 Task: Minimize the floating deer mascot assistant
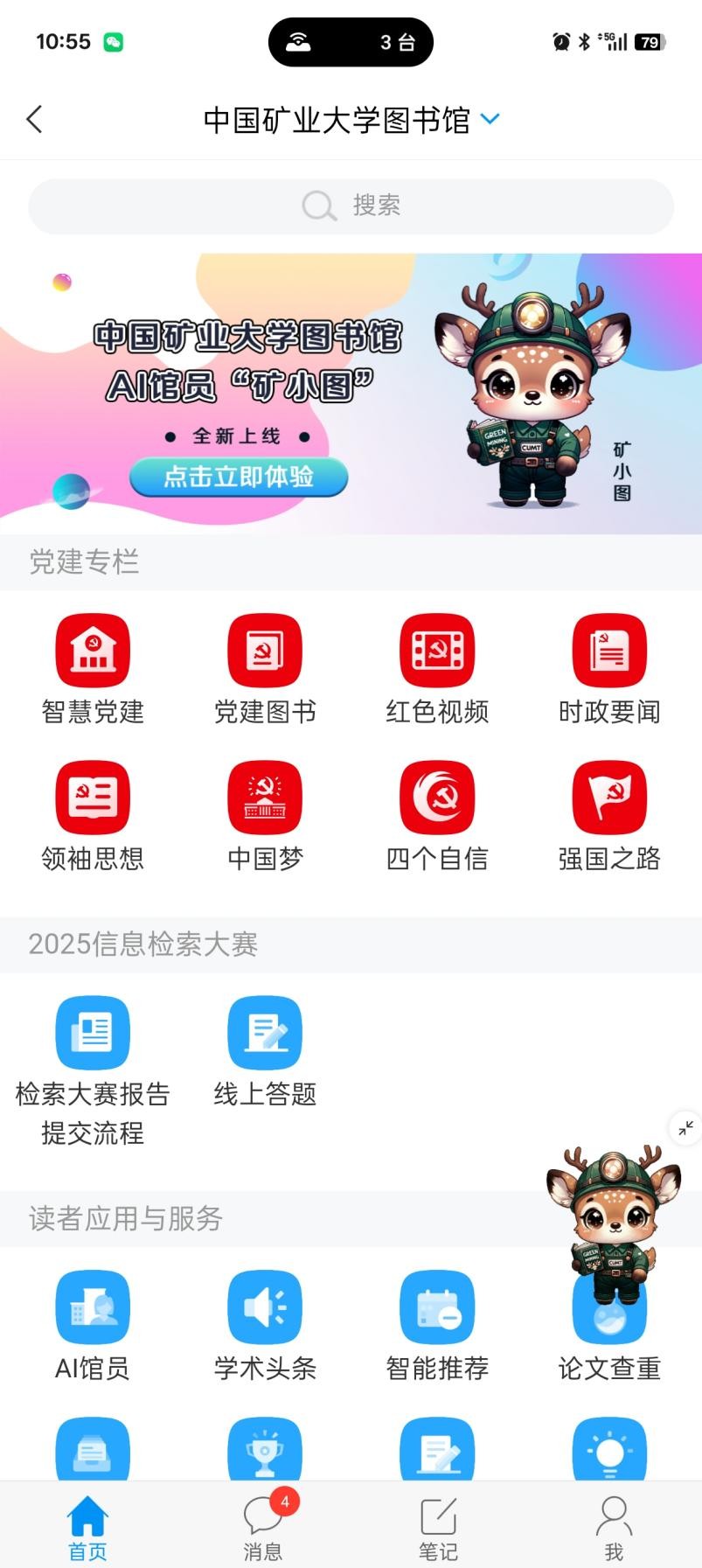[x=685, y=1128]
